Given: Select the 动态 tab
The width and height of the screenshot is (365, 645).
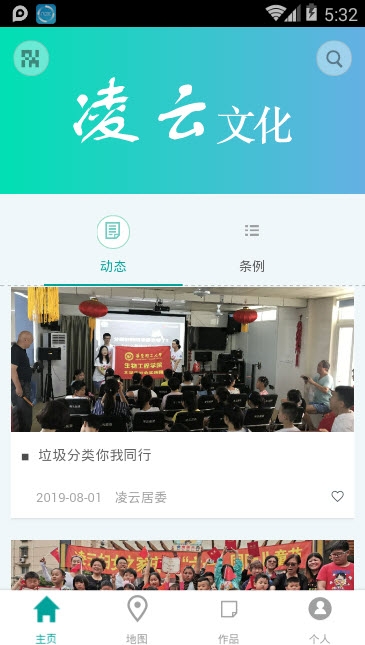Looking at the screenshot, I should click(x=113, y=244).
